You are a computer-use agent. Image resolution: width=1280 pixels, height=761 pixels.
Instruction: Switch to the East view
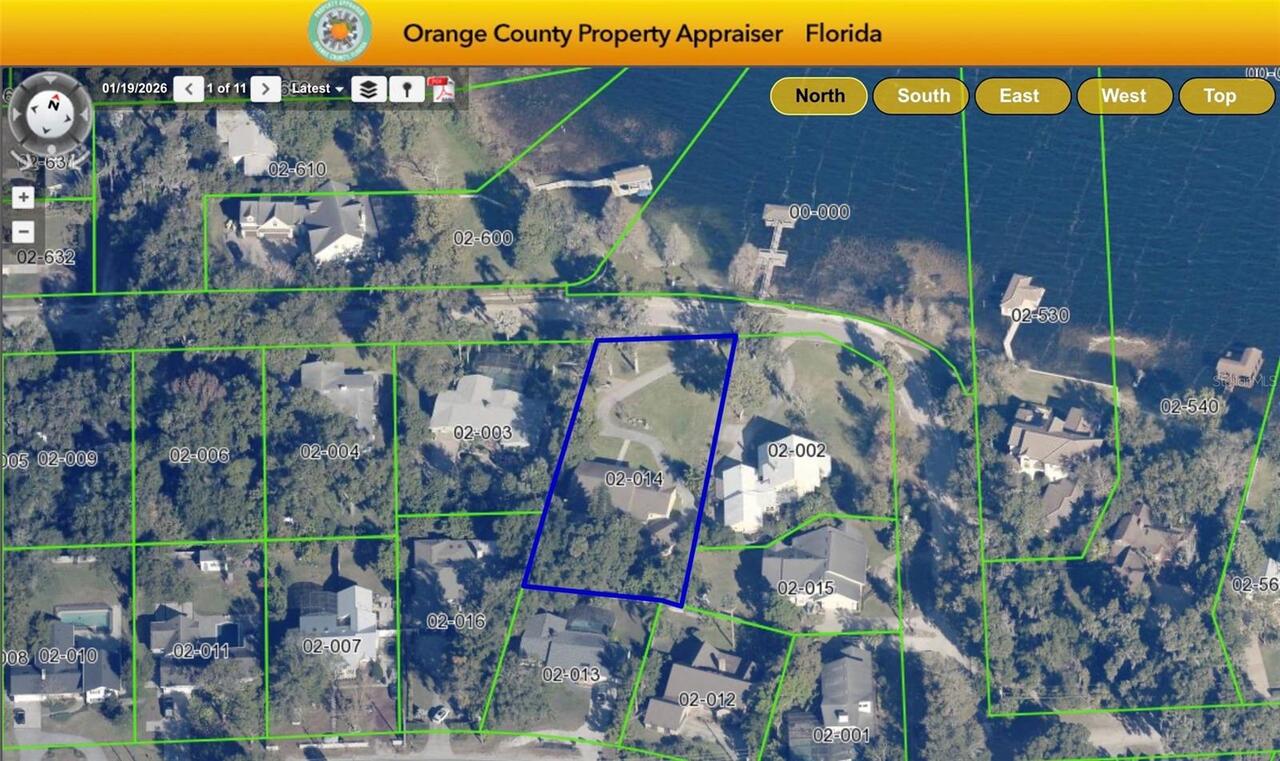coord(1019,96)
